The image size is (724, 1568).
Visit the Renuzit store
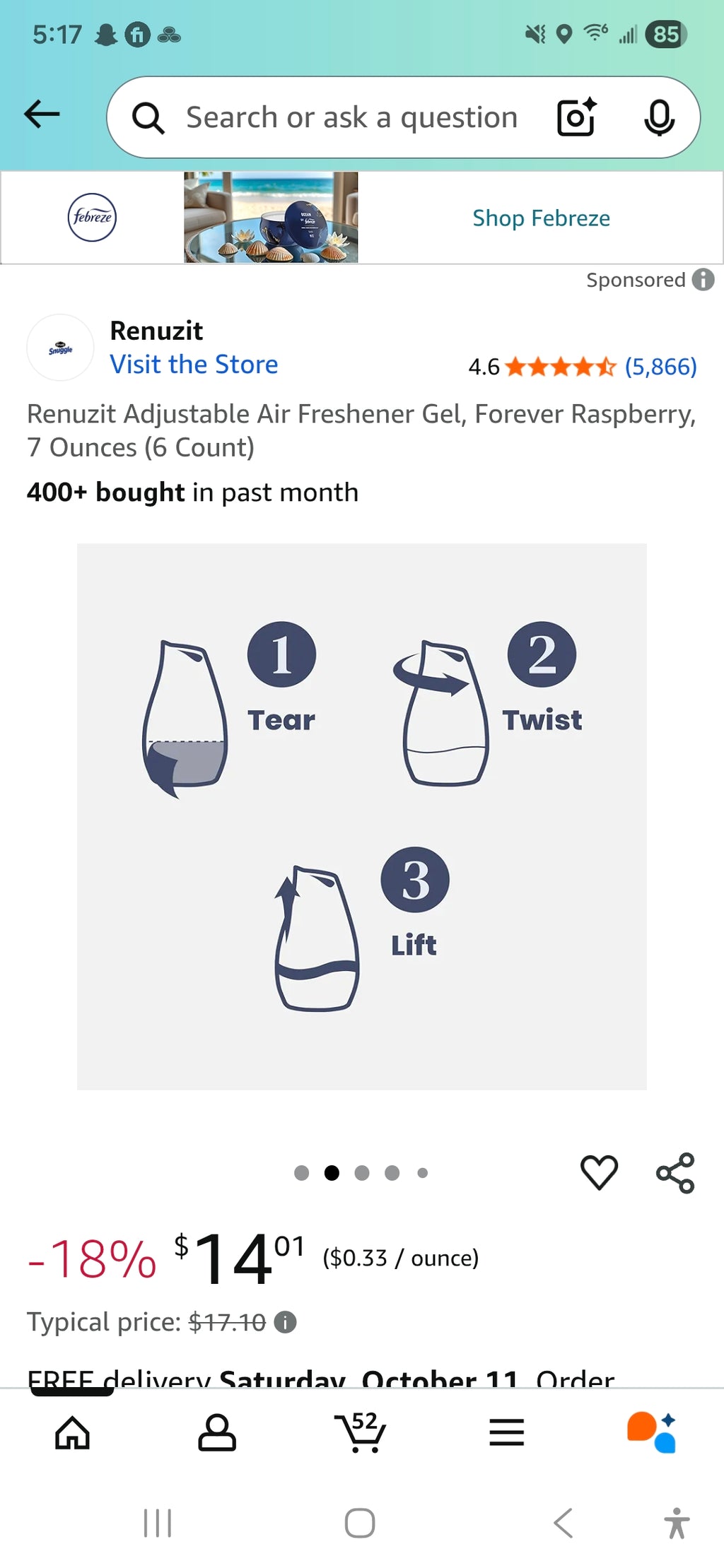(x=194, y=365)
